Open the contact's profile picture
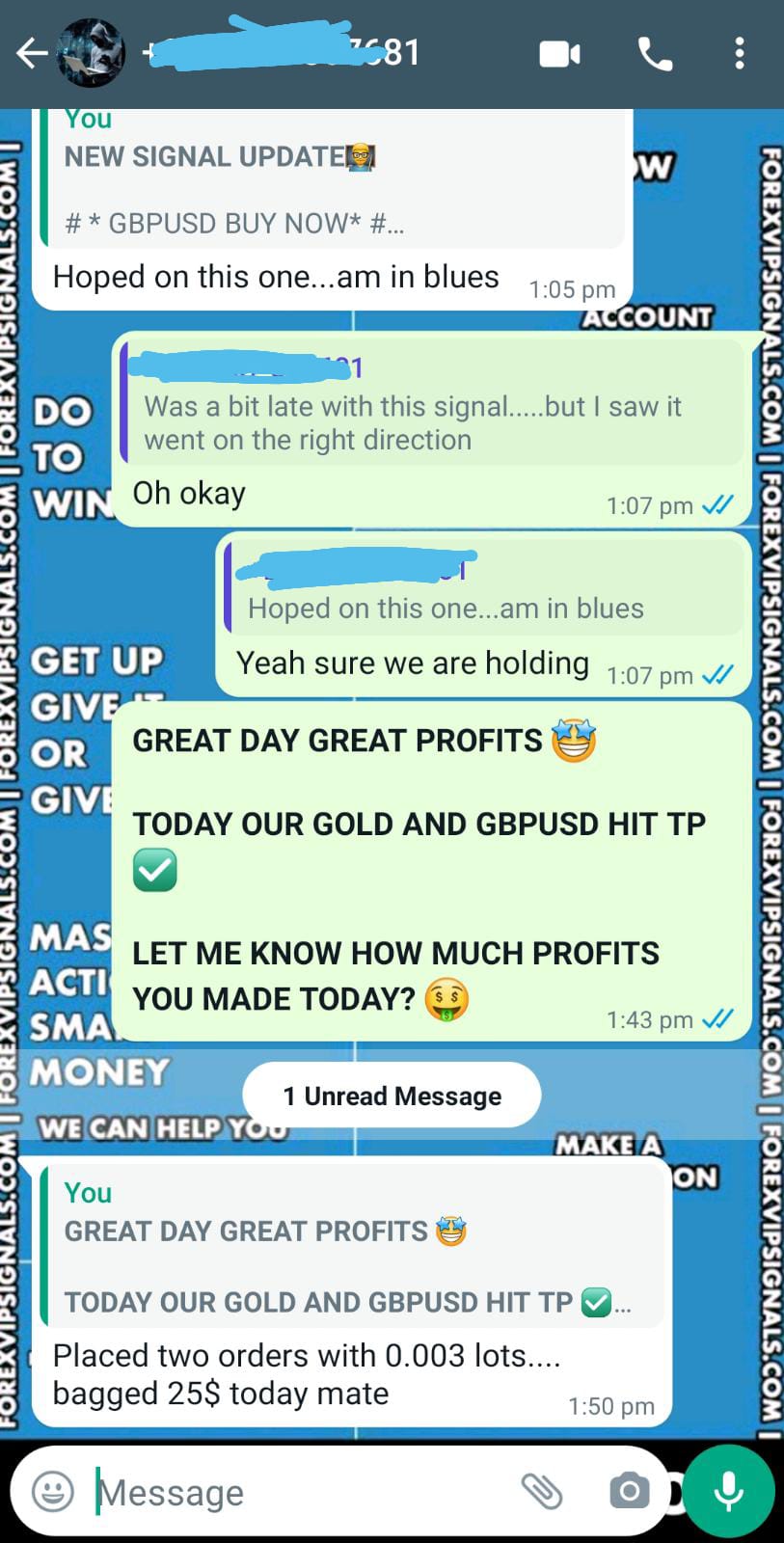The height and width of the screenshot is (1543, 784). [x=91, y=53]
